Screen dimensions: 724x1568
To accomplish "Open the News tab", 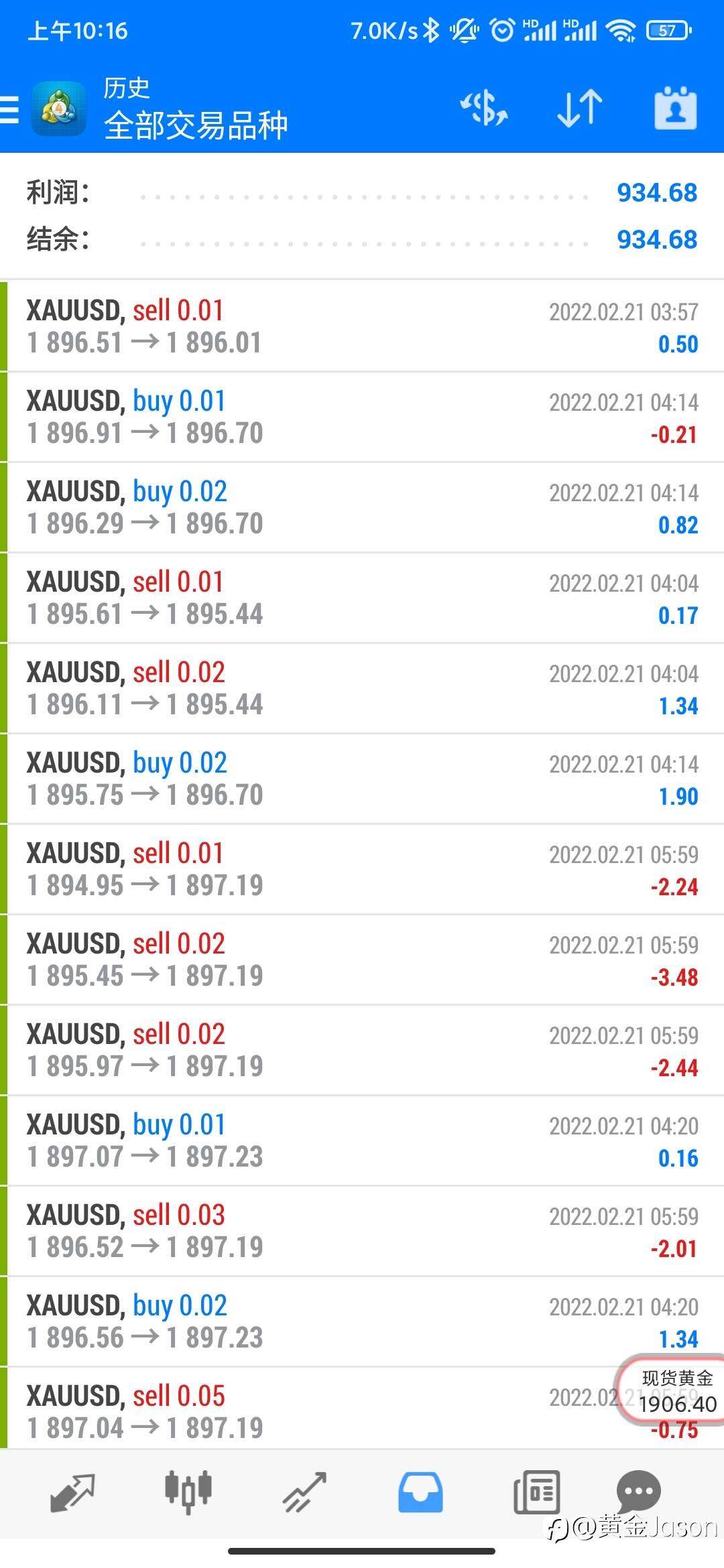I will click(536, 1492).
